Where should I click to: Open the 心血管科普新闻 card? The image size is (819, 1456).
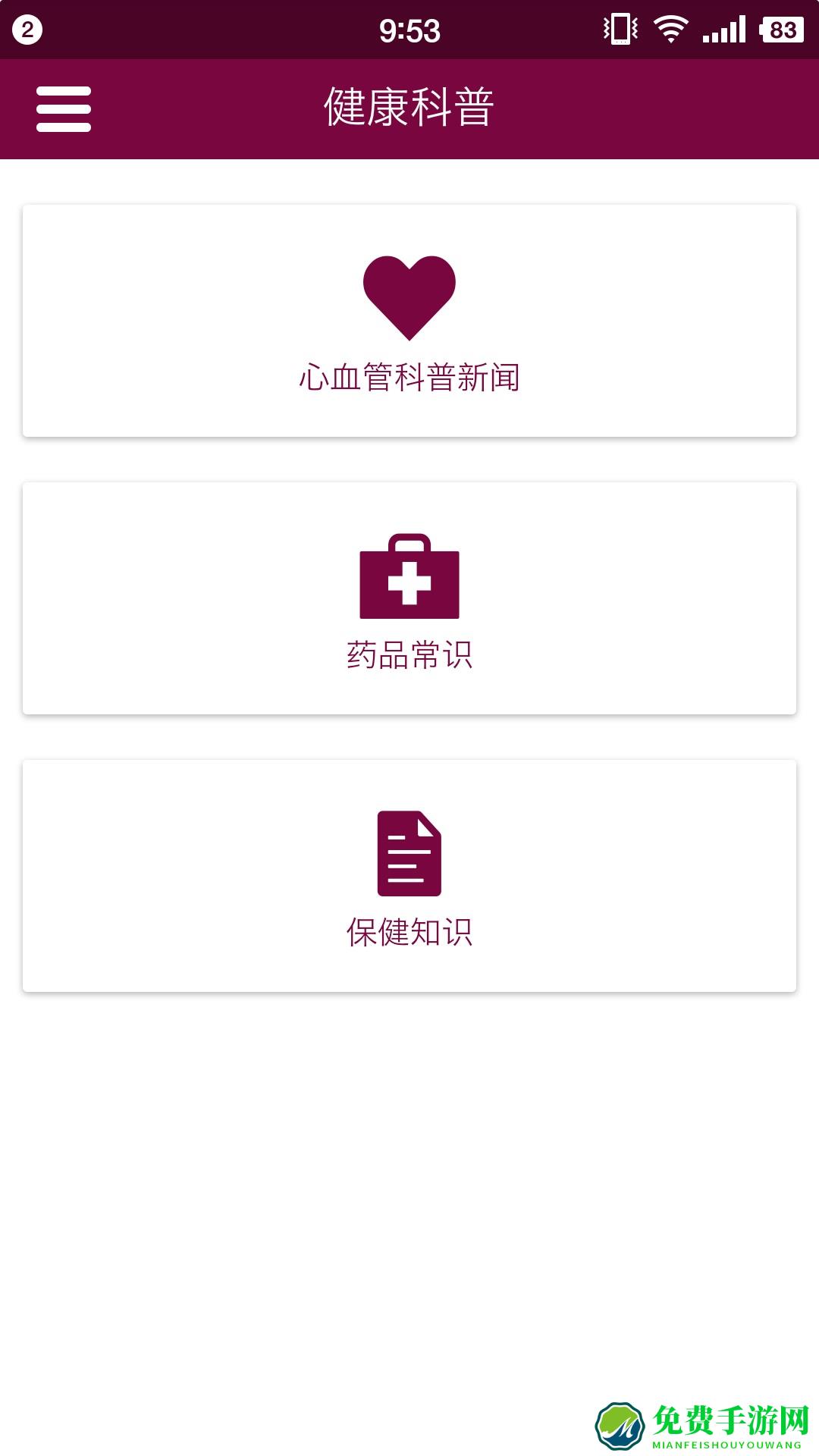409,321
